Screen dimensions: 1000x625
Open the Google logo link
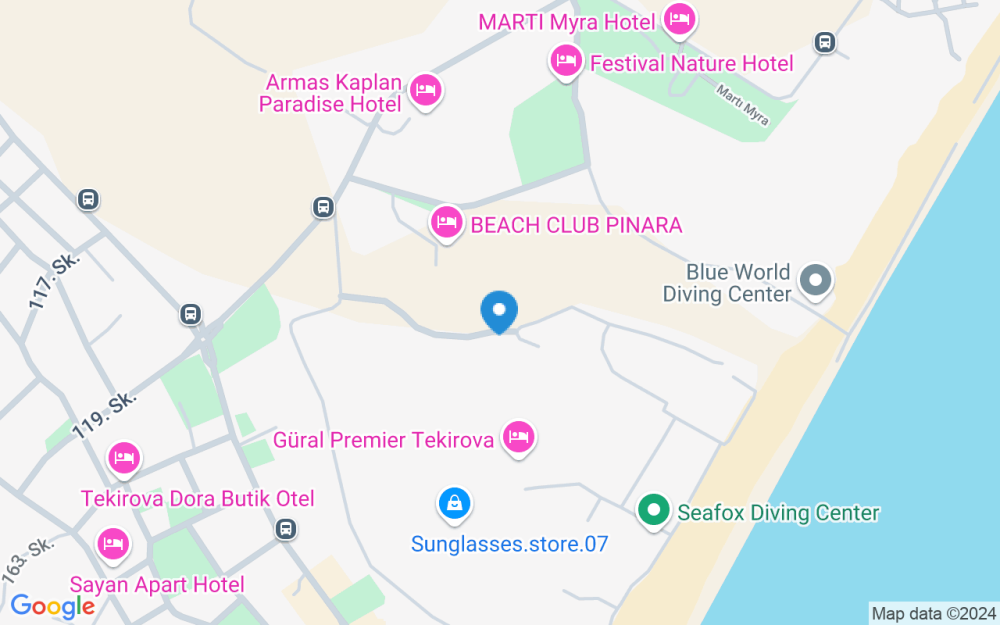point(52,606)
